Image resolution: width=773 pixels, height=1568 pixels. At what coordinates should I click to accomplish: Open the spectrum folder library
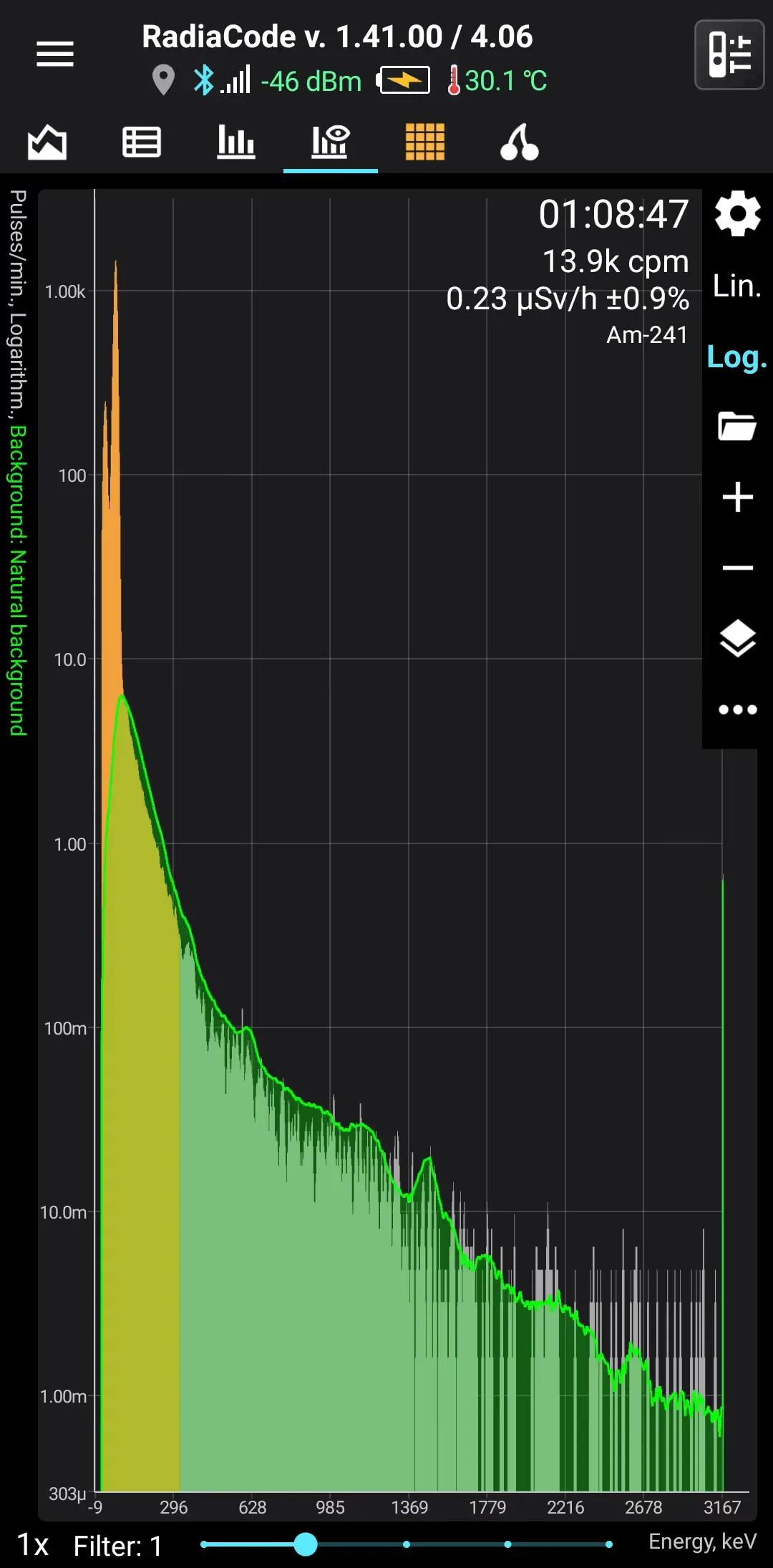click(737, 426)
